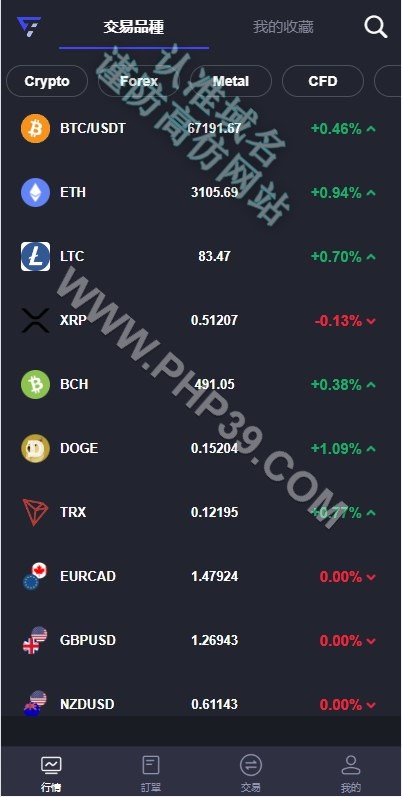Open the GBPUSD row
Image resolution: width=402 pixels, height=797 pixels.
point(201,640)
